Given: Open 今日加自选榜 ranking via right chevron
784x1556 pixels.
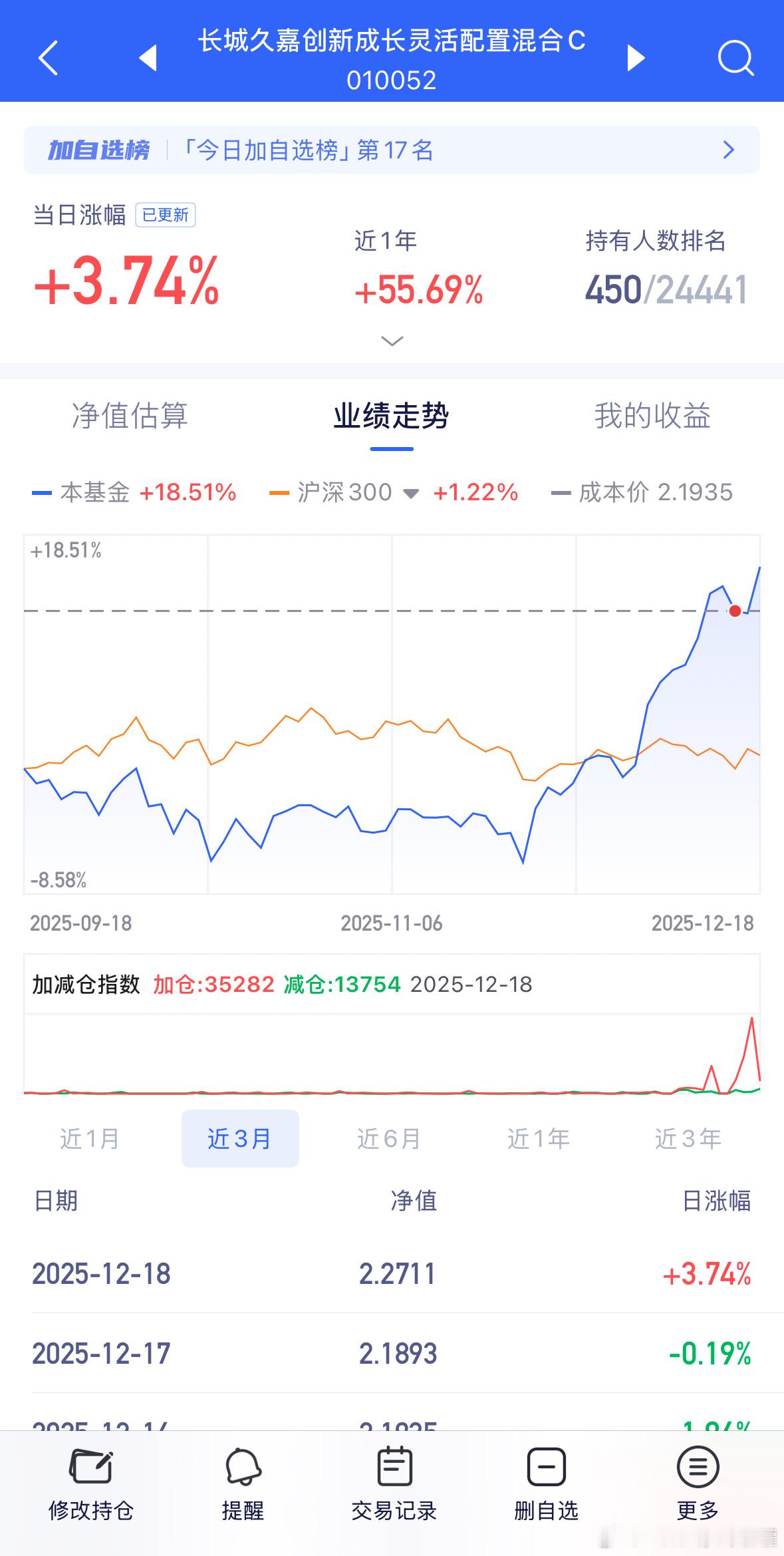Looking at the screenshot, I should (728, 150).
